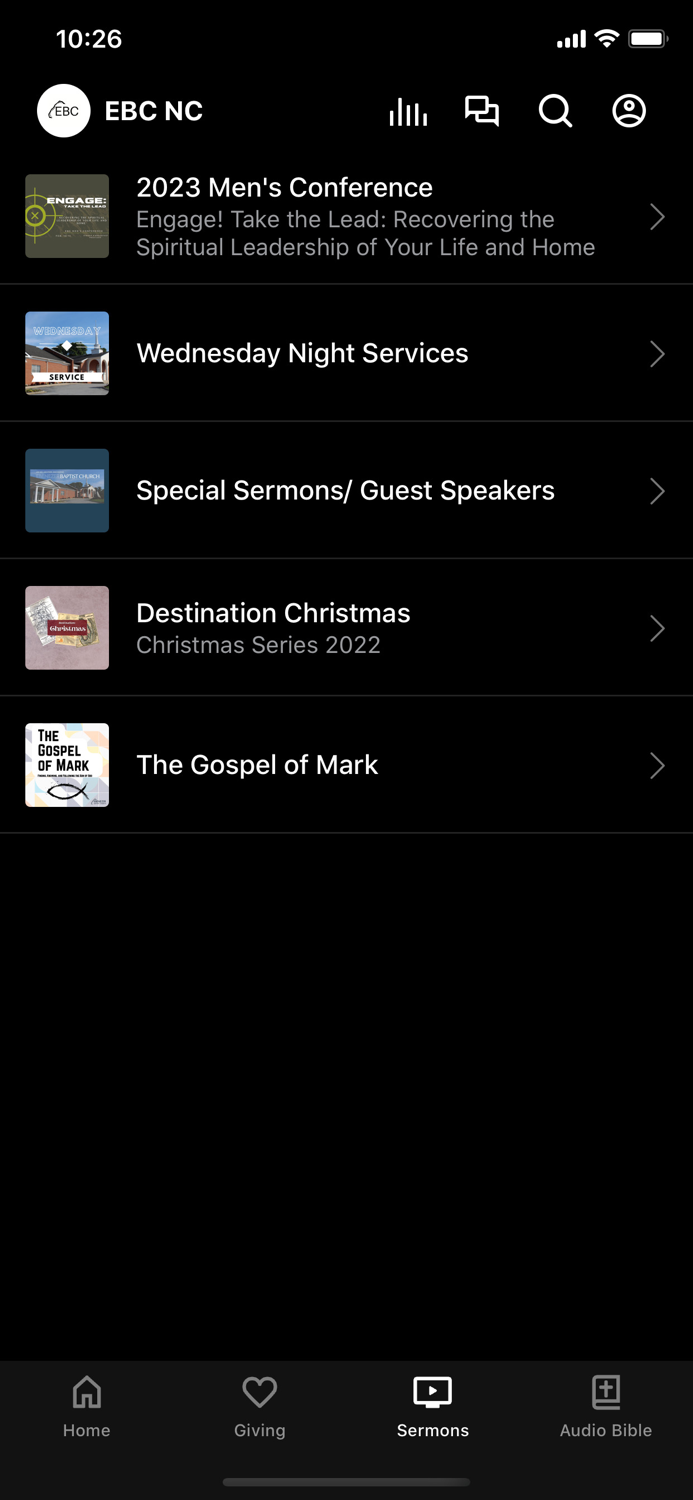Viewport: 693px width, 1500px height.
Task: Go to the Giving tab
Action: (x=260, y=1406)
